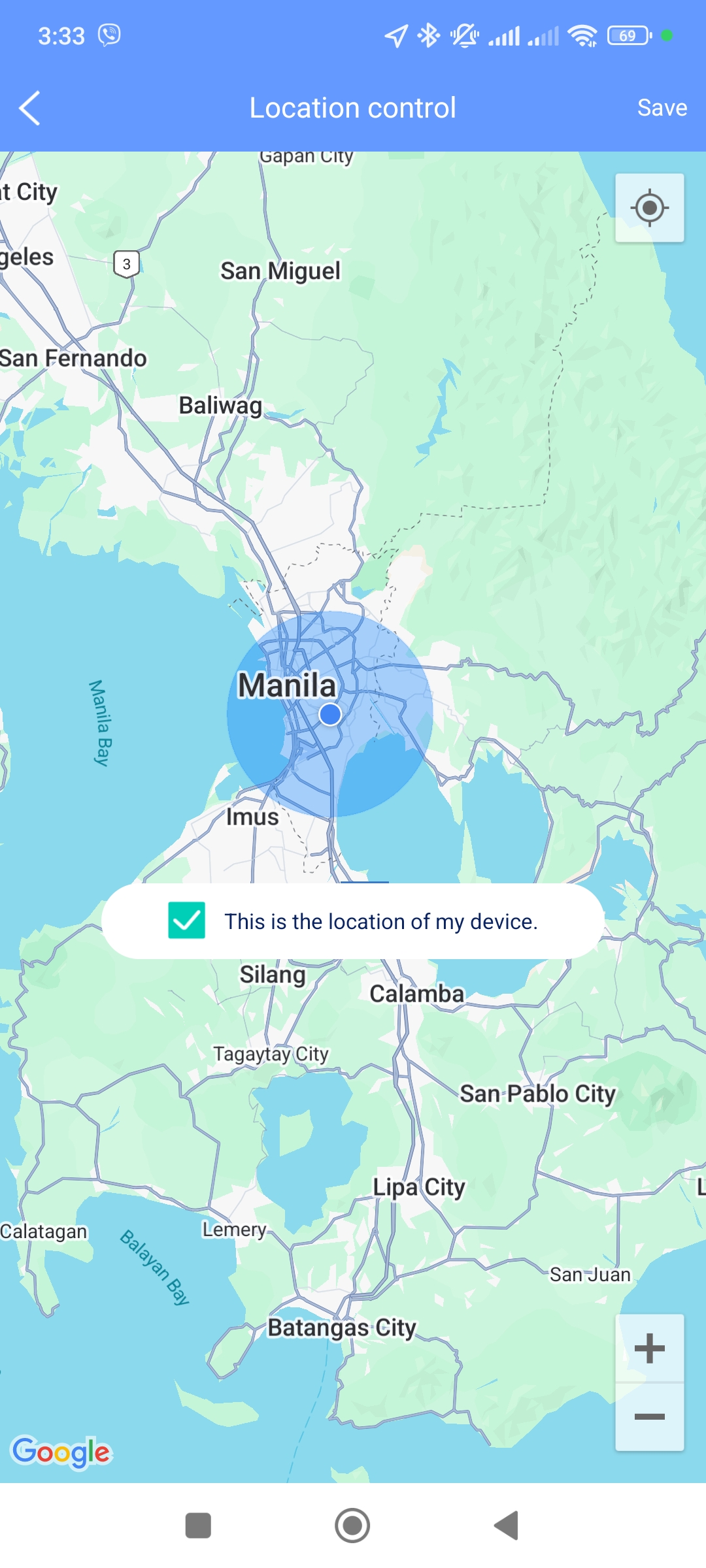Zoom out of the map
Viewport: 706px width, 1568px height.
[x=649, y=1416]
